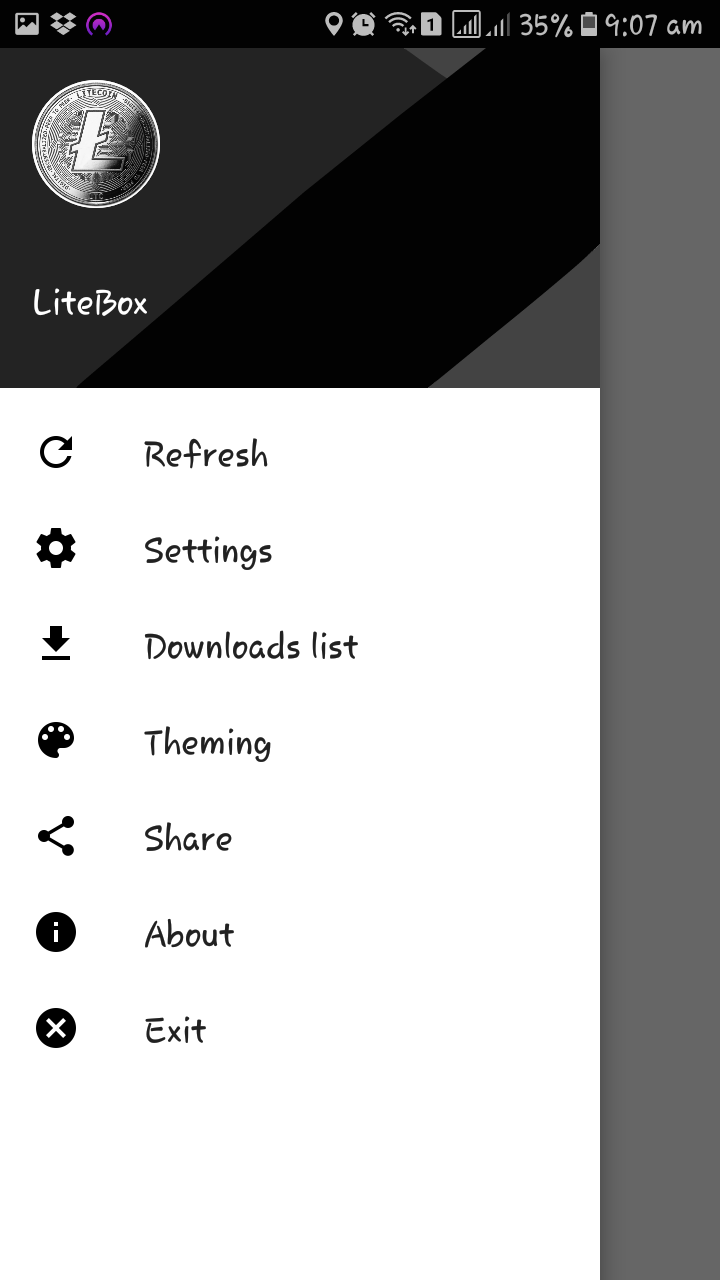Go to Downloads list
Image resolution: width=720 pixels, height=1280 pixels.
point(250,646)
